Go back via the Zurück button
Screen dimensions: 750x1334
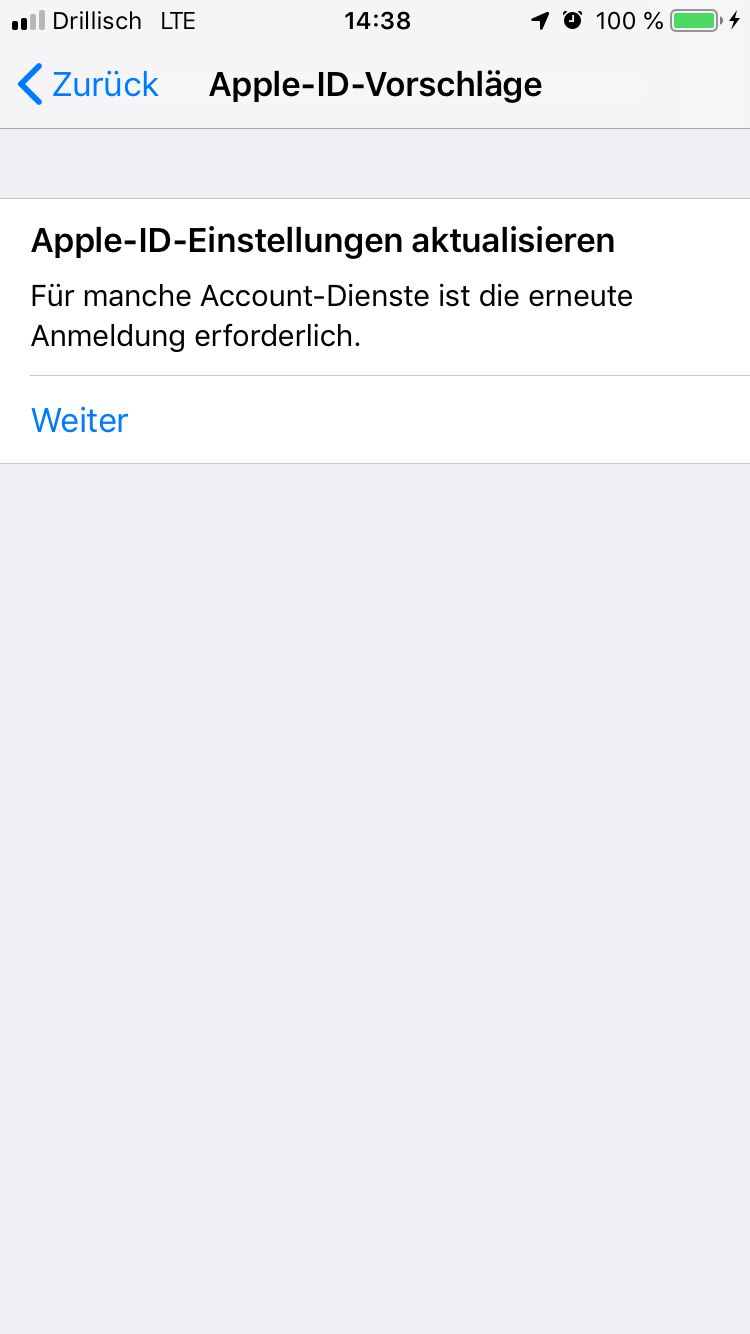(x=88, y=85)
